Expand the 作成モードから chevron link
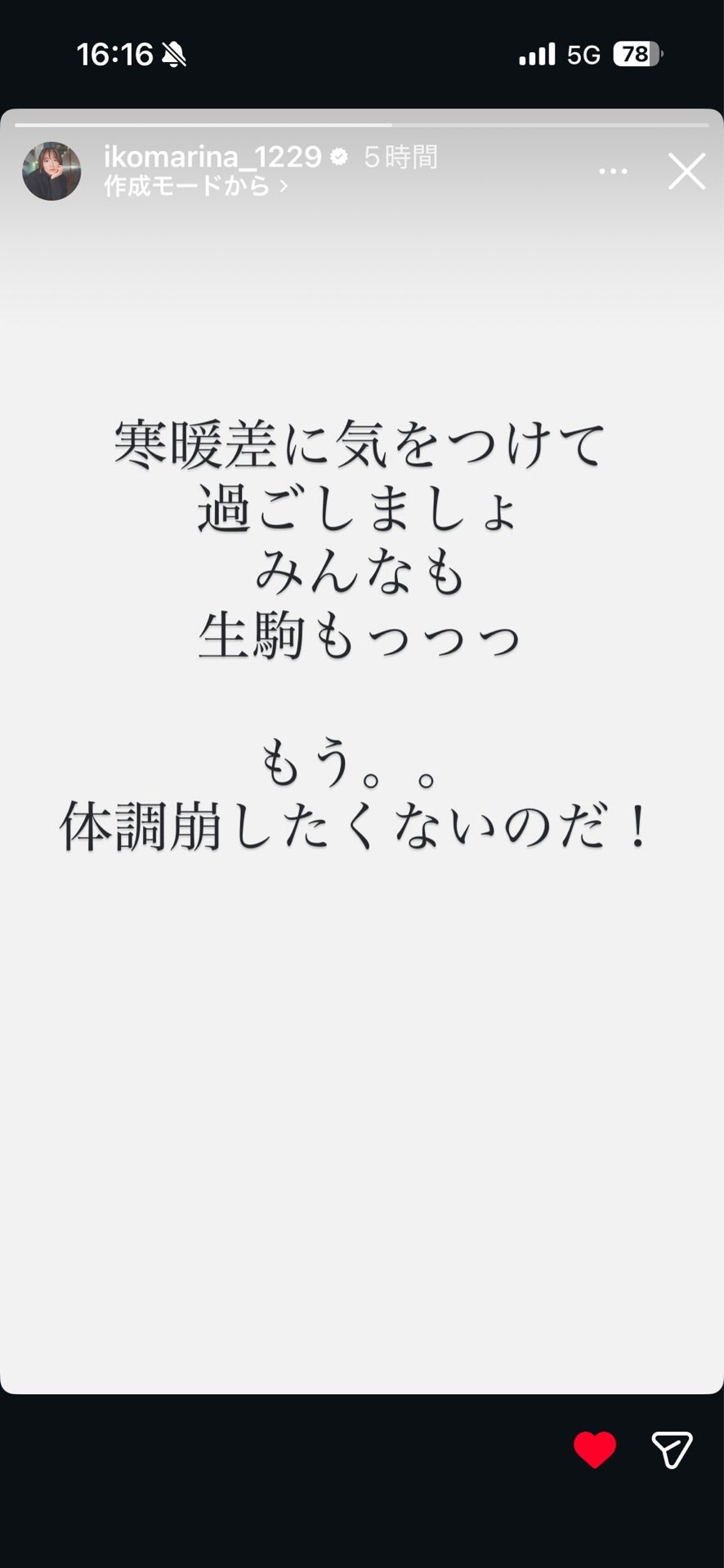 click(x=284, y=186)
